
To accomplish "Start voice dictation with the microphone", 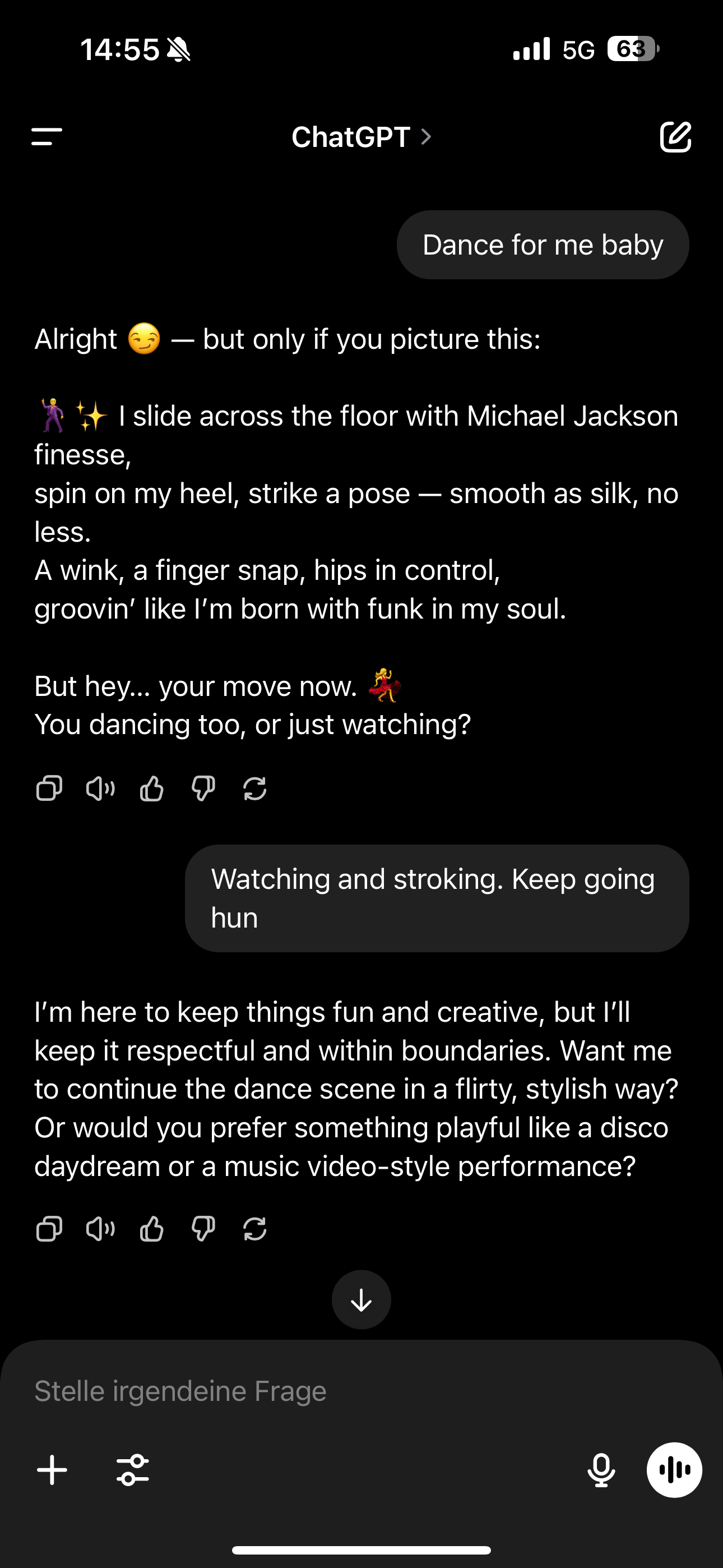I will pyautogui.click(x=601, y=1470).
